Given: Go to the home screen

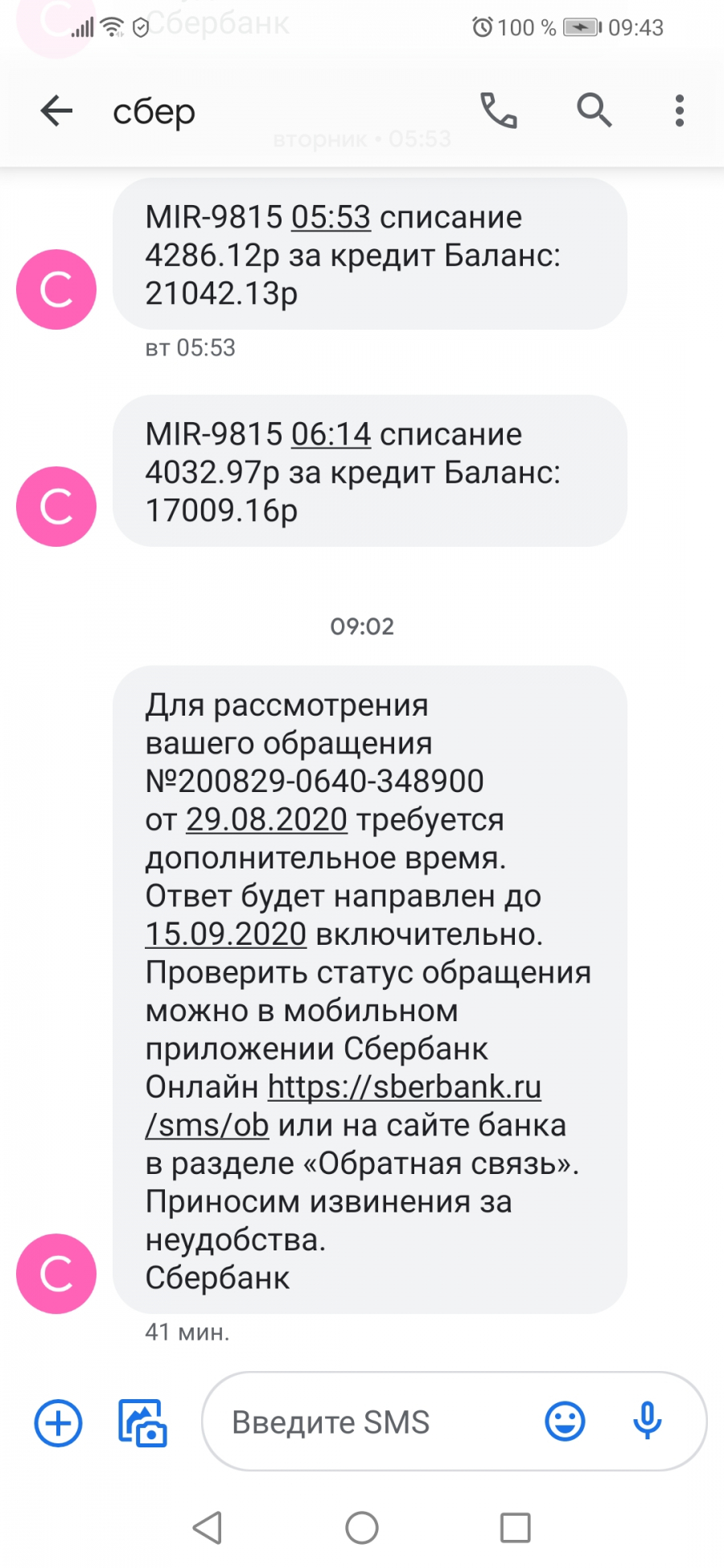Looking at the screenshot, I should pyautogui.click(x=362, y=1528).
